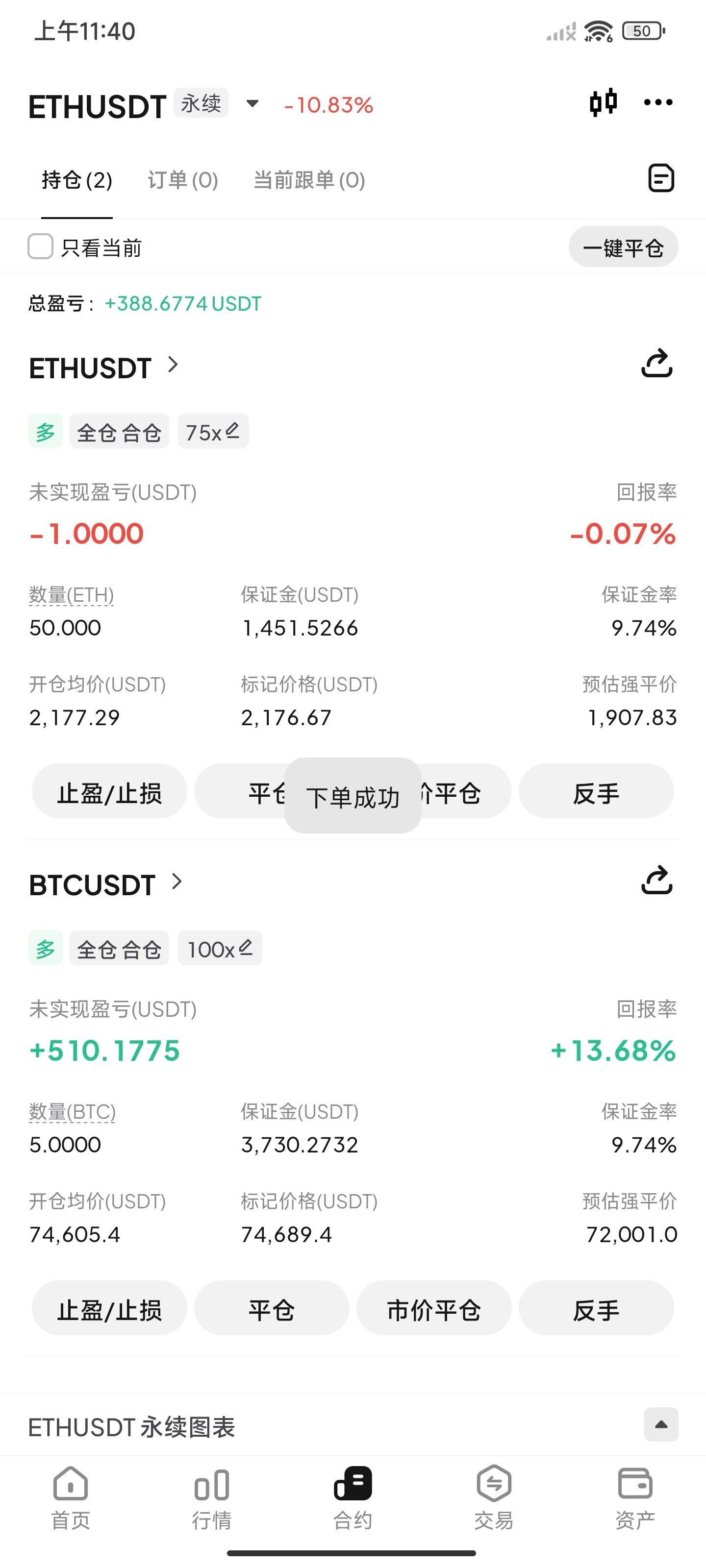
Task: Expand ETHUSDT position details chevron
Action: click(173, 365)
